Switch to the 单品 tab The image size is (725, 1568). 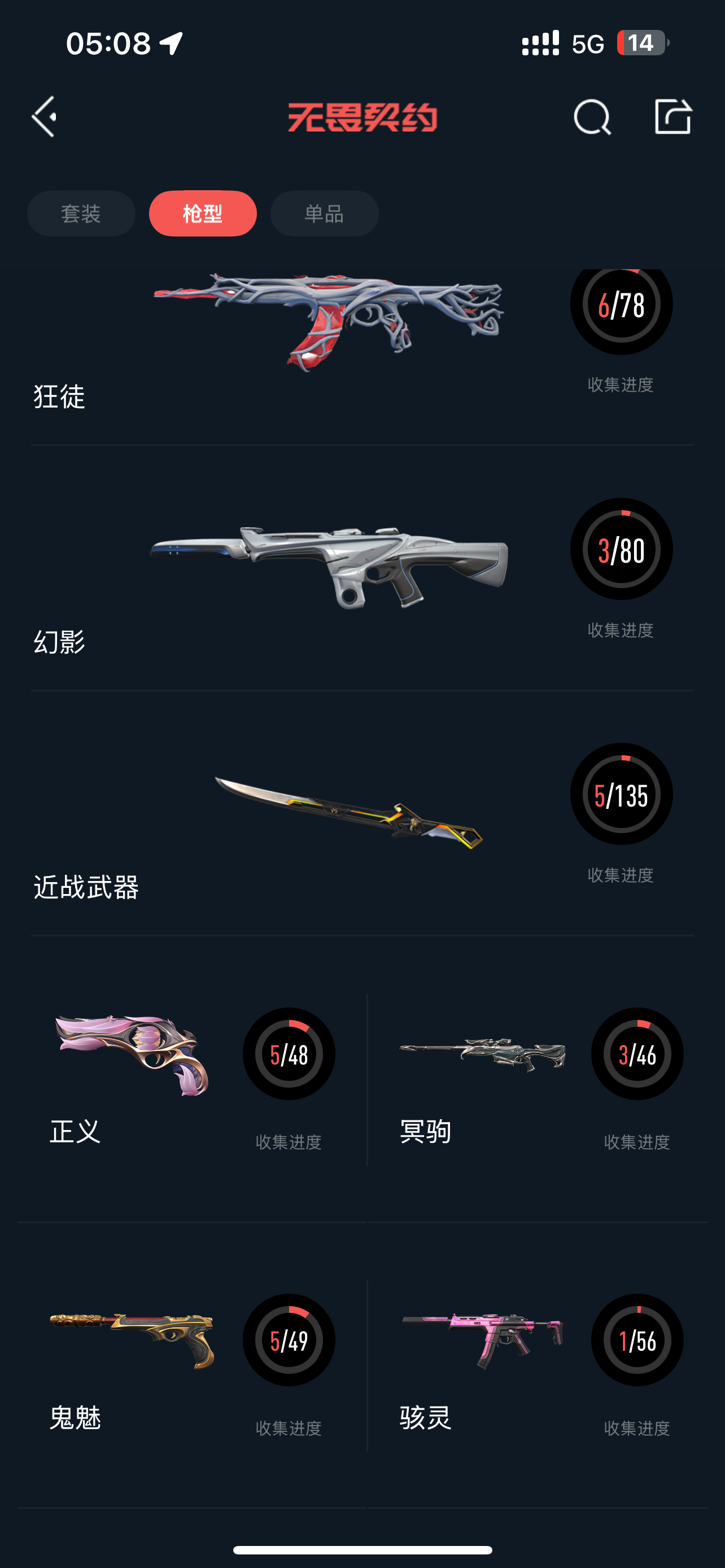point(325,214)
